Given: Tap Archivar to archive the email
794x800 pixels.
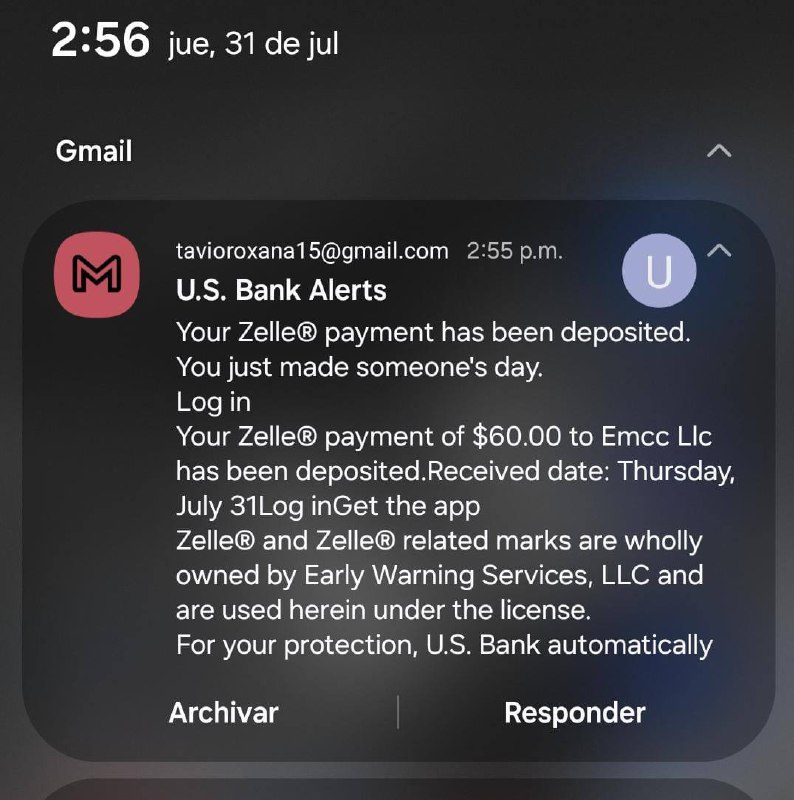Looking at the screenshot, I should 223,713.
